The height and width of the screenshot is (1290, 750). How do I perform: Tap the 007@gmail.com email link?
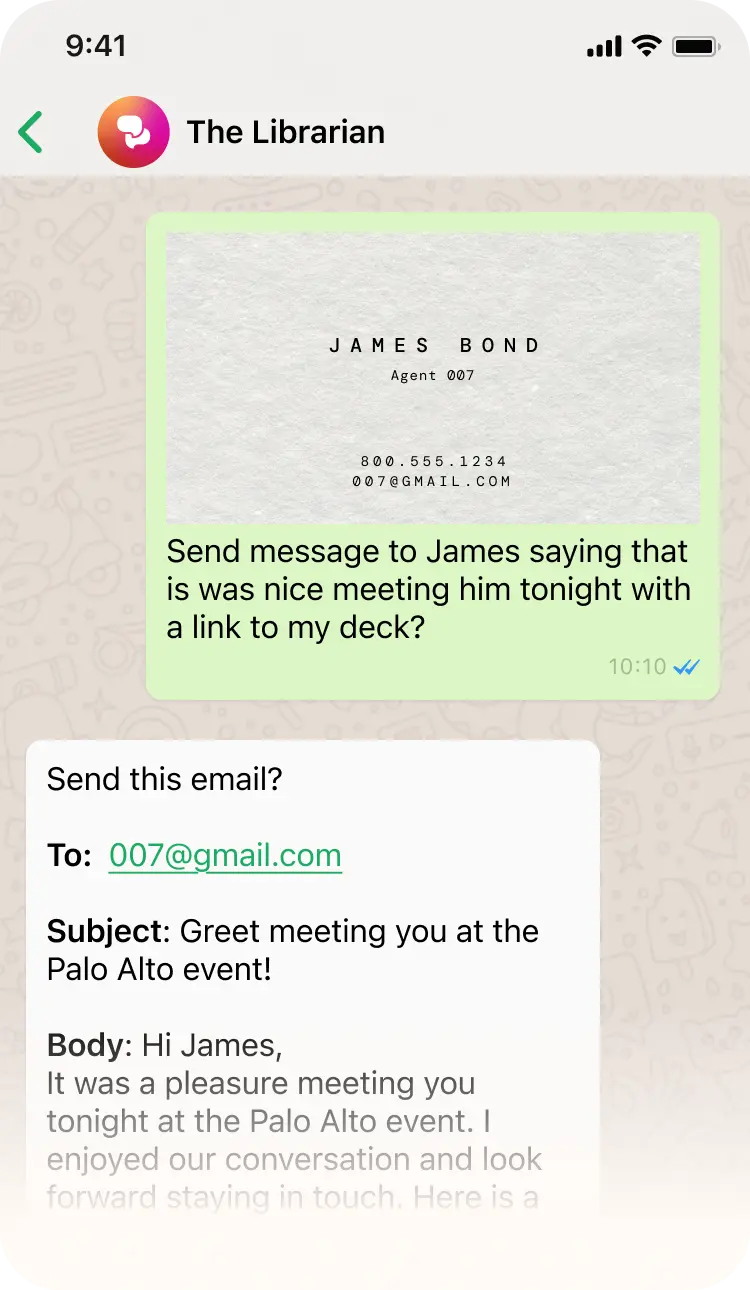(225, 855)
